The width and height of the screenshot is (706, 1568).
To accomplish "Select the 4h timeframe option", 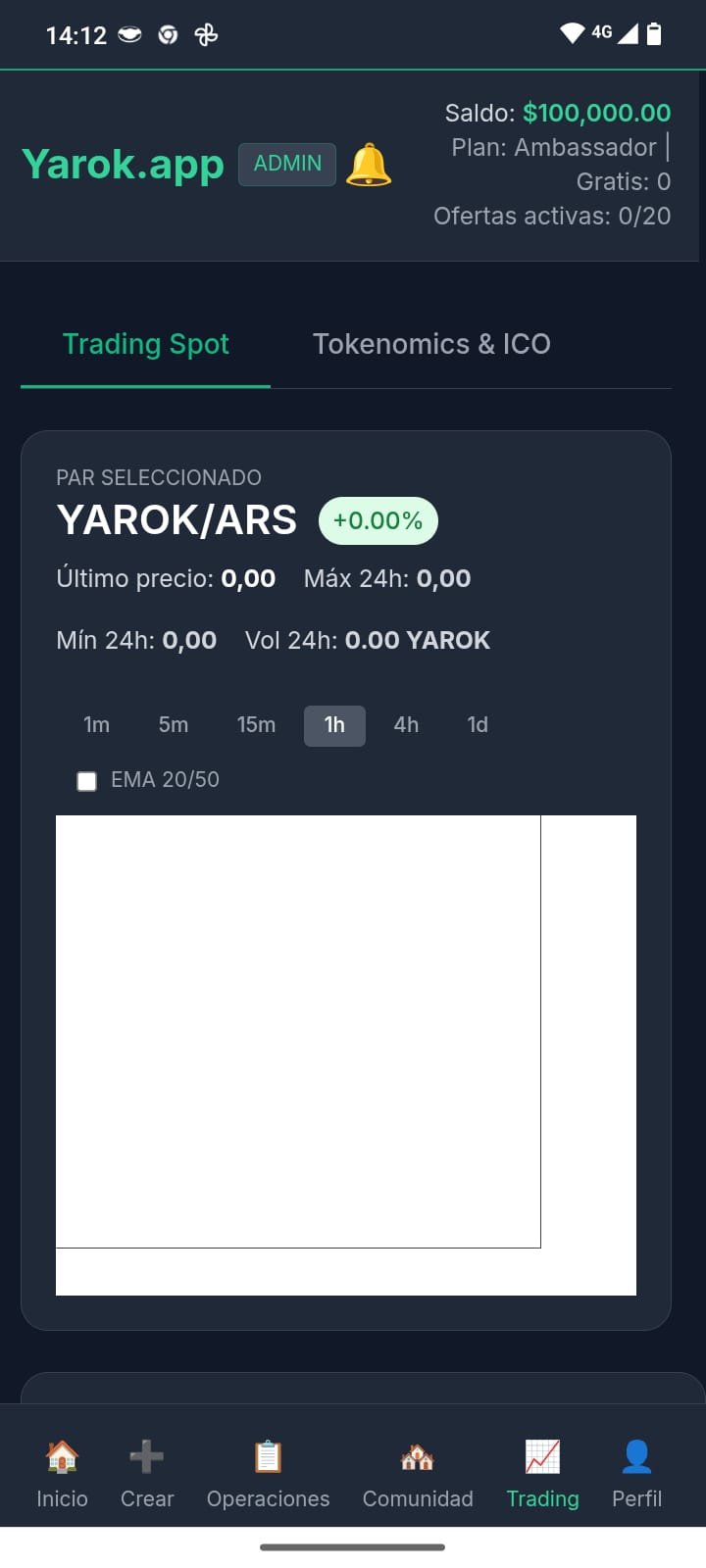I will pos(406,725).
